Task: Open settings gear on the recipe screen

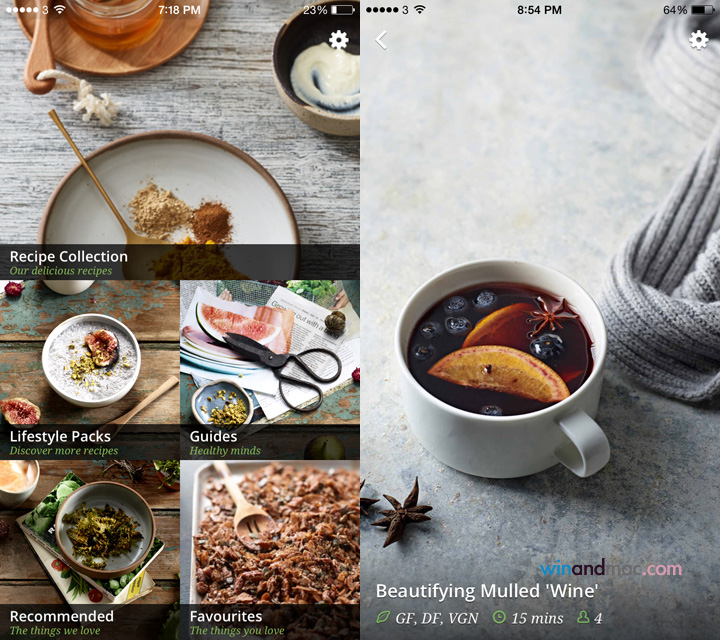Action: click(699, 40)
